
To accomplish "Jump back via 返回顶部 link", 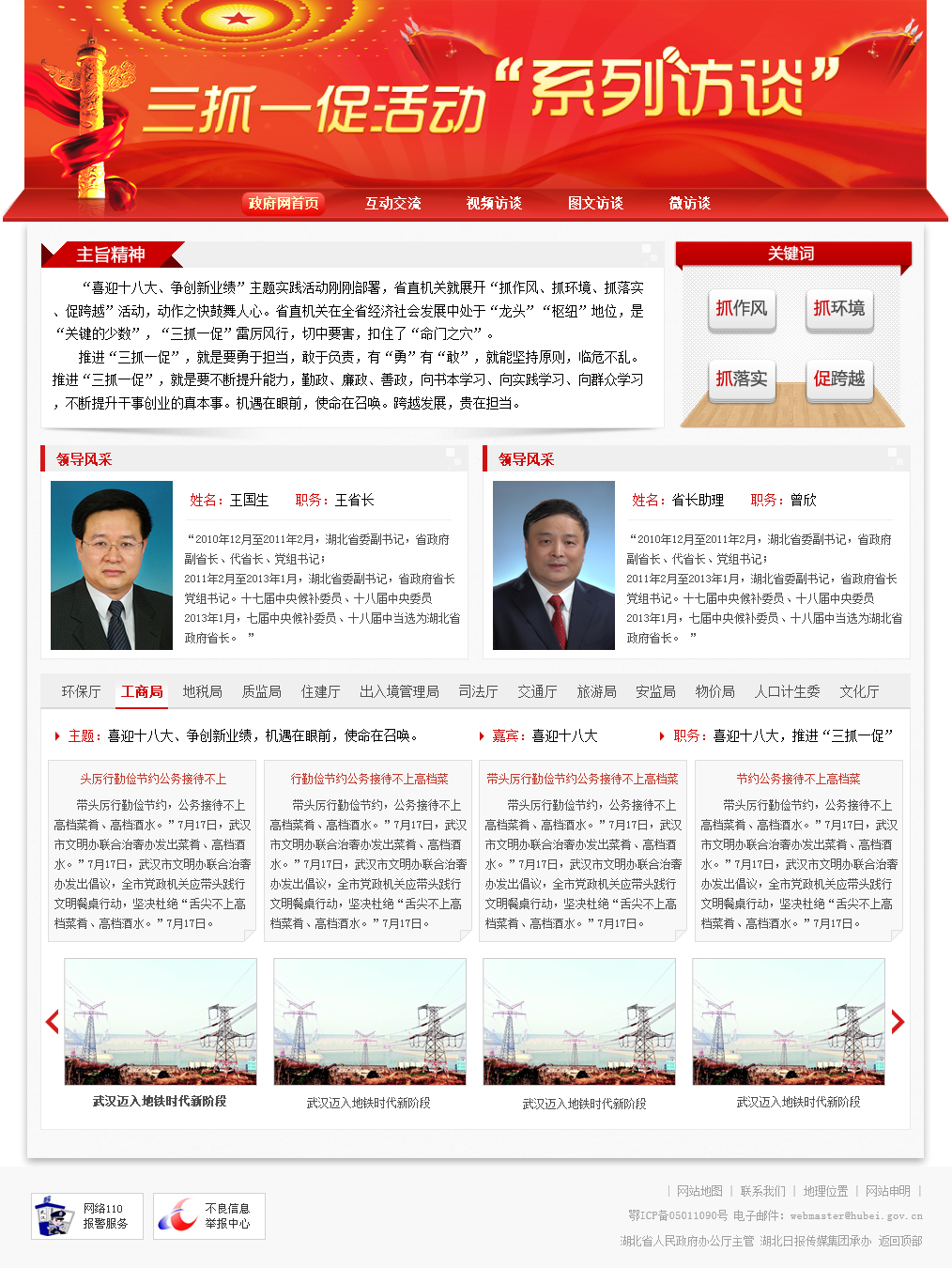I will tap(899, 1241).
